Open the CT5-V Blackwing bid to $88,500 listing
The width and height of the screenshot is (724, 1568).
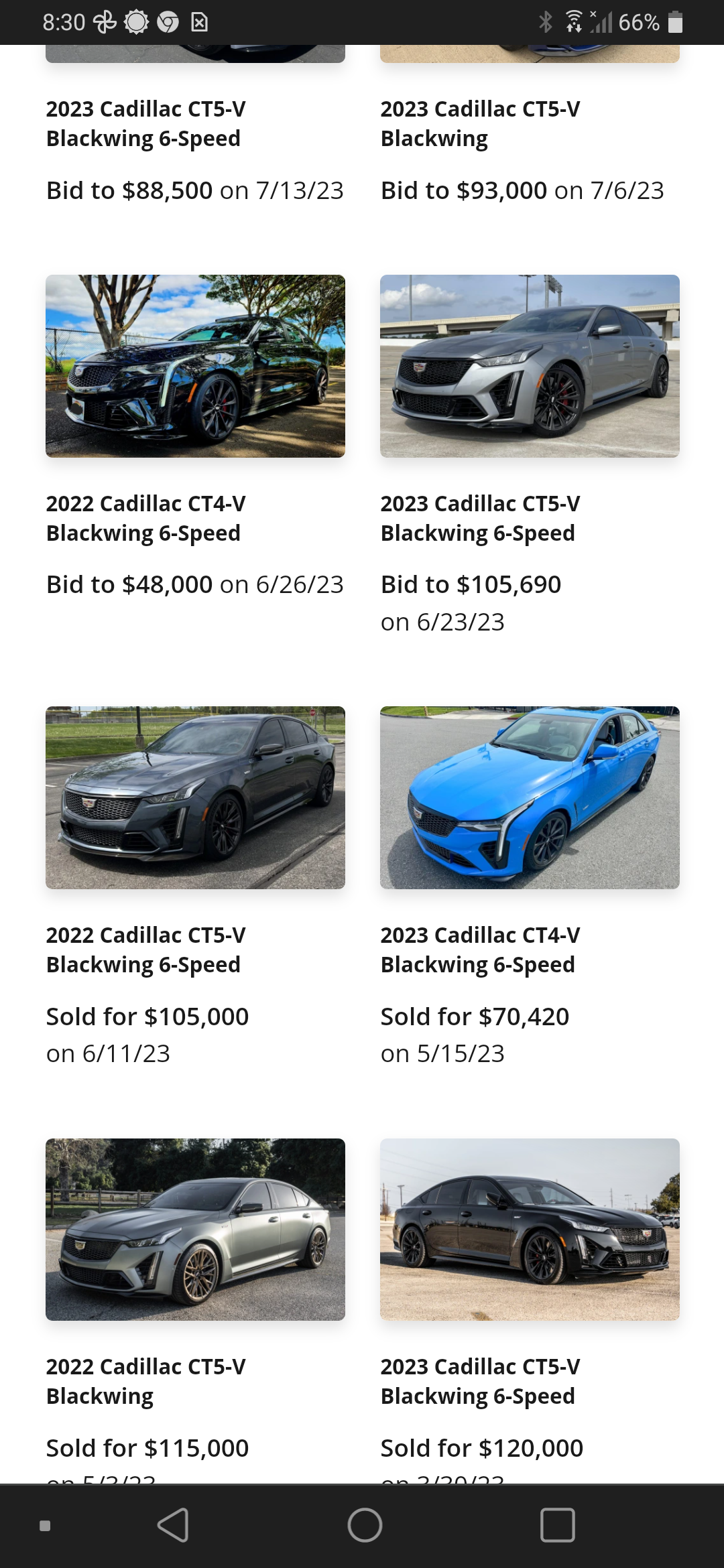pos(146,123)
